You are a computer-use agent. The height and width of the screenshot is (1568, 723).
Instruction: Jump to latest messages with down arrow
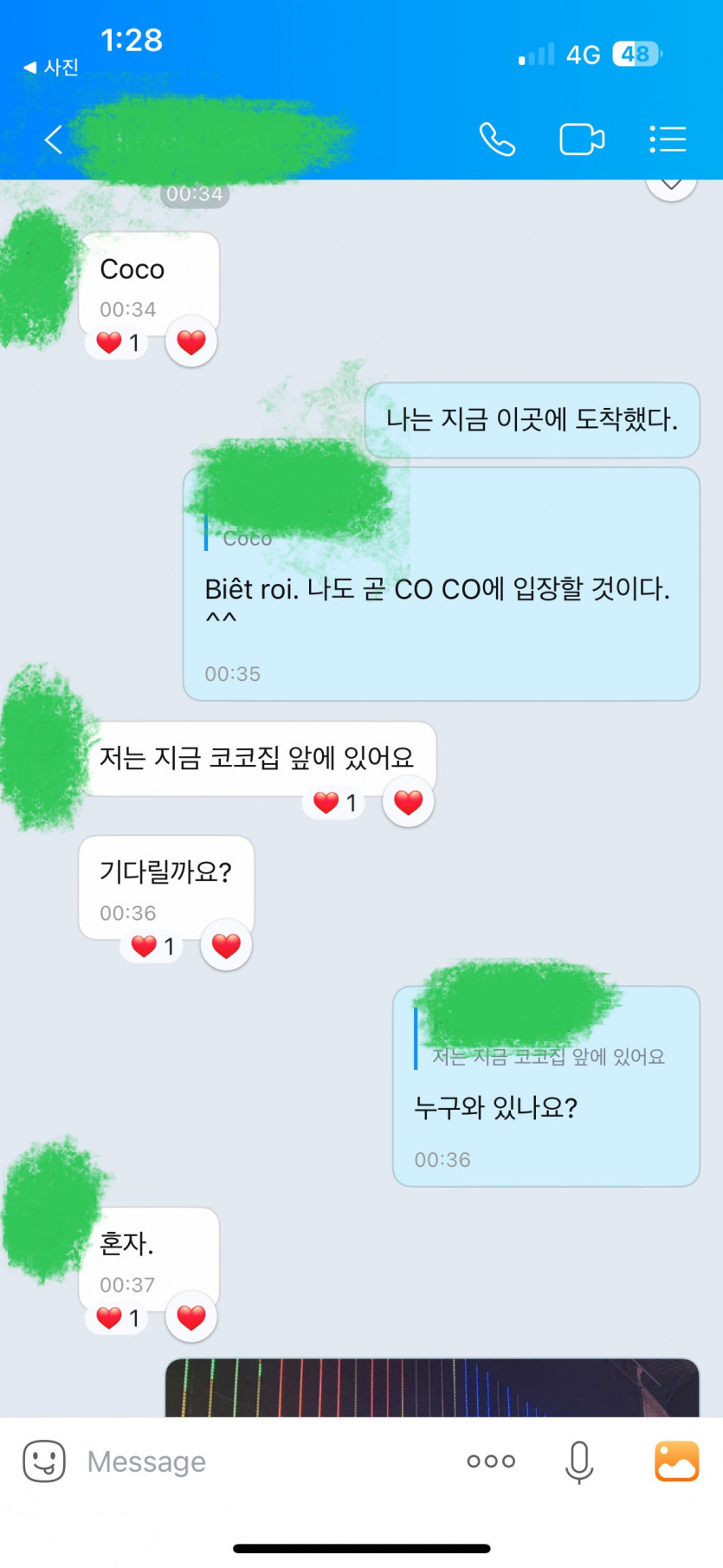click(671, 185)
